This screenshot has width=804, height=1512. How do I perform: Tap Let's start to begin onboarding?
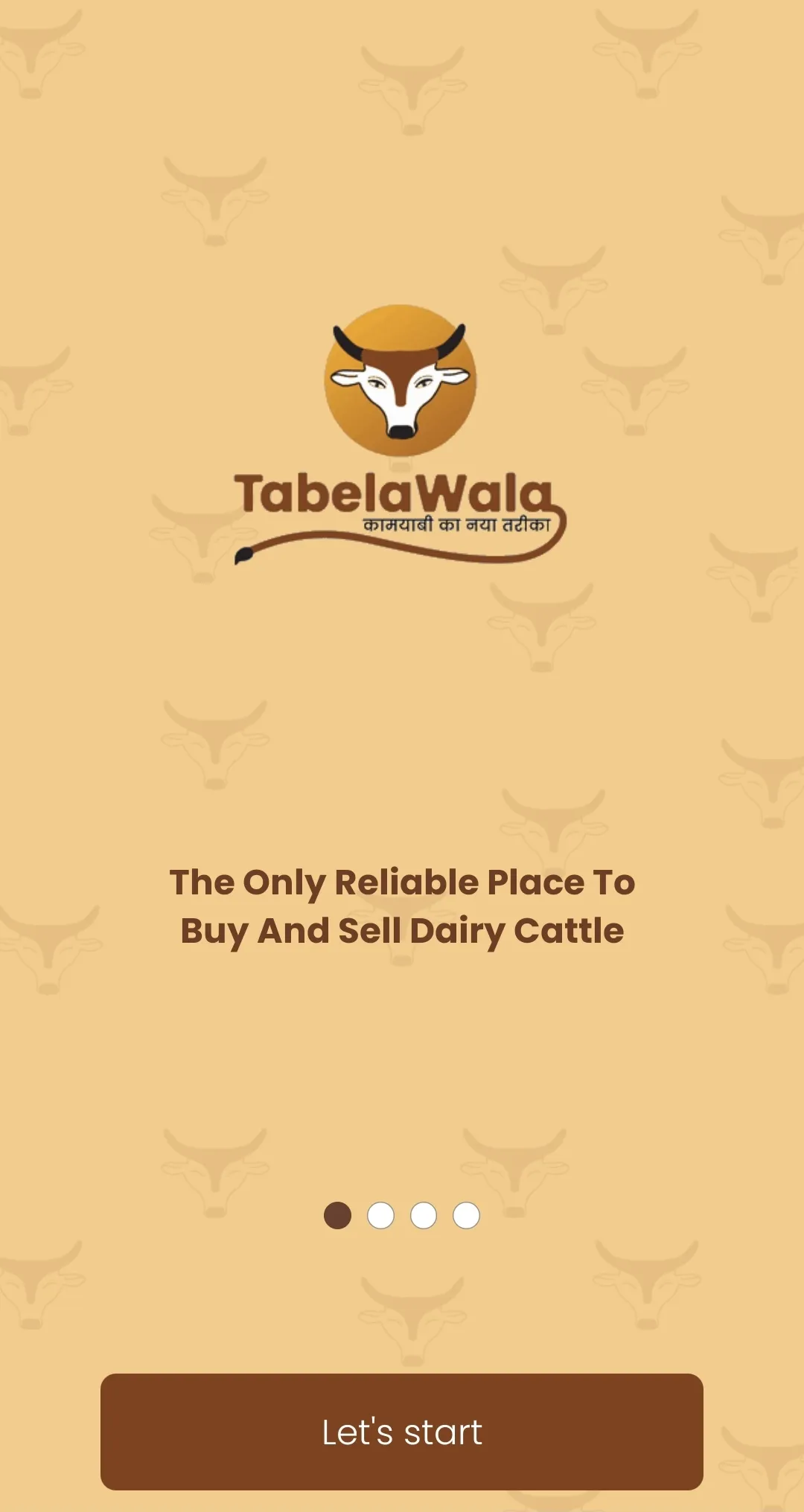(x=402, y=1432)
